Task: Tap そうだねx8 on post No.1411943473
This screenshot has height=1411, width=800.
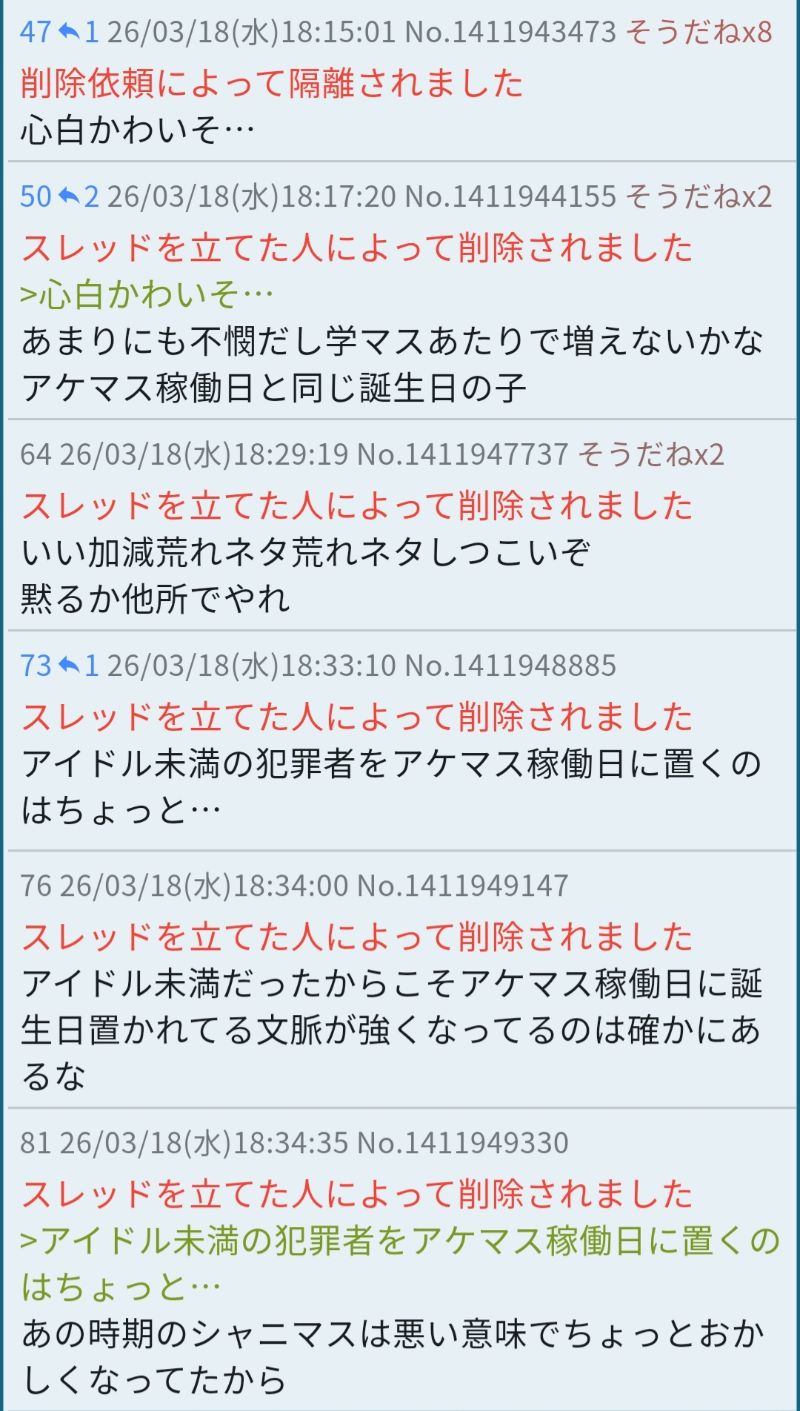Action: point(698,32)
